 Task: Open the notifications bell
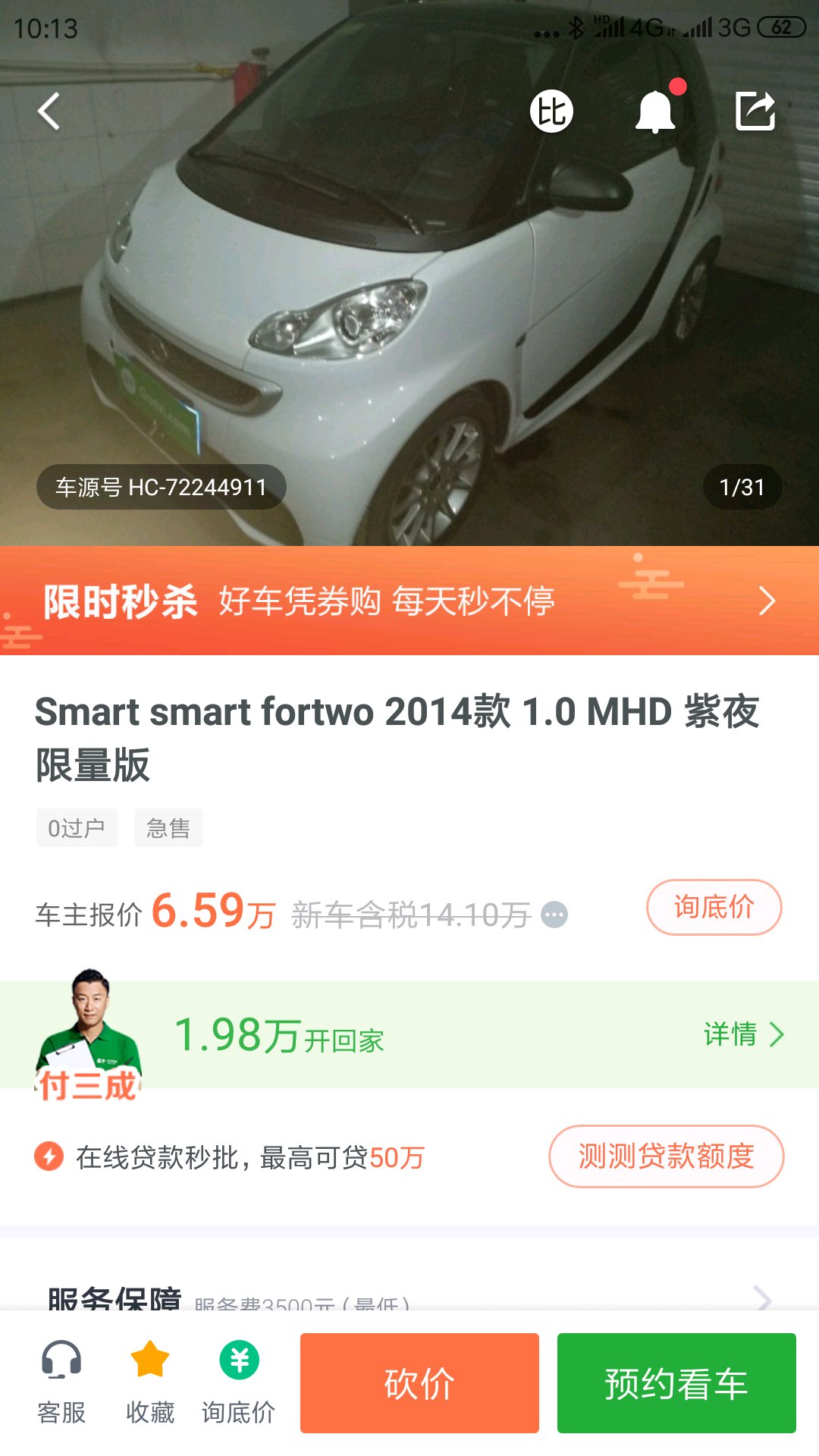655,111
